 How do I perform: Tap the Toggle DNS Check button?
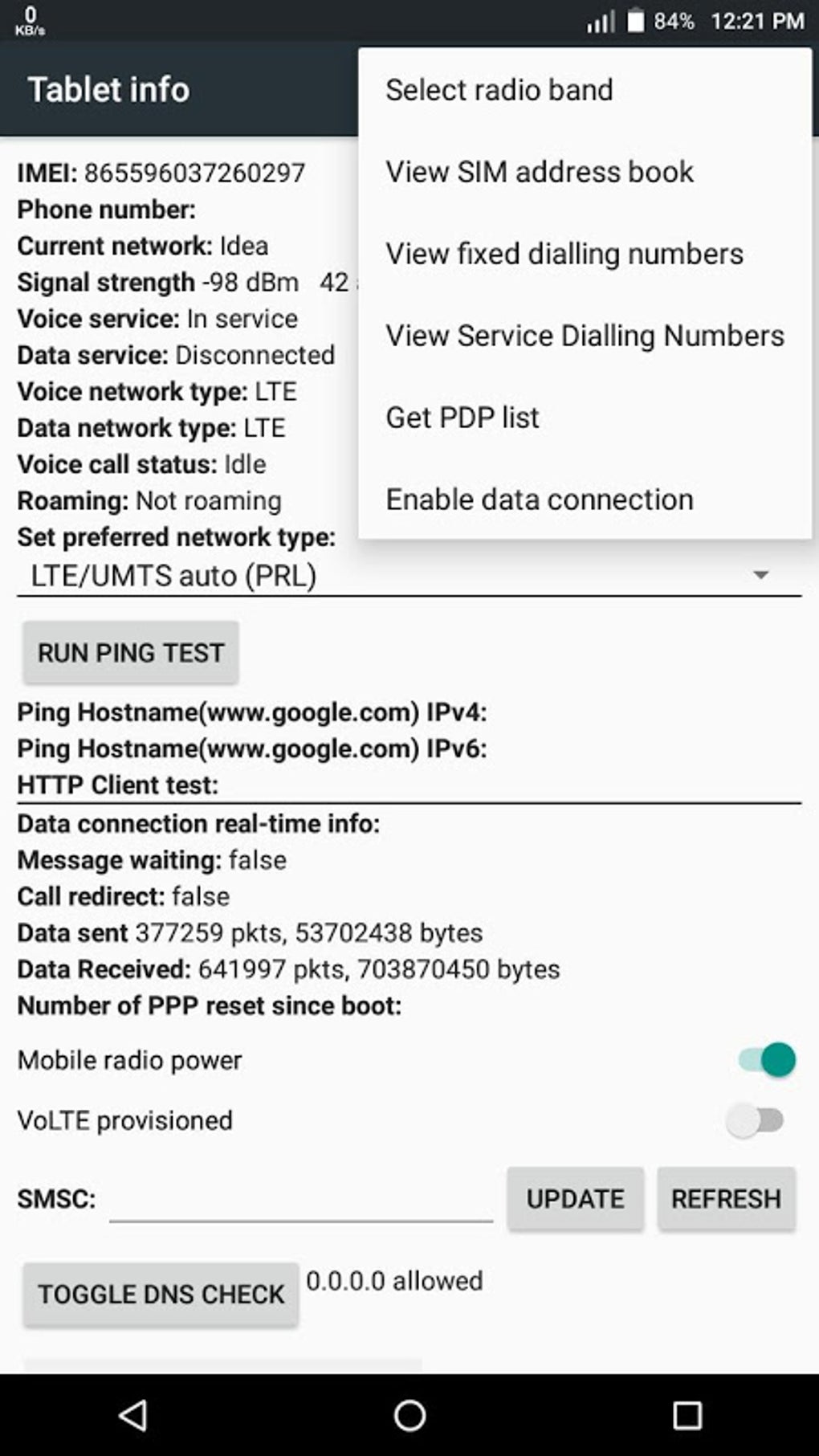click(x=161, y=1295)
